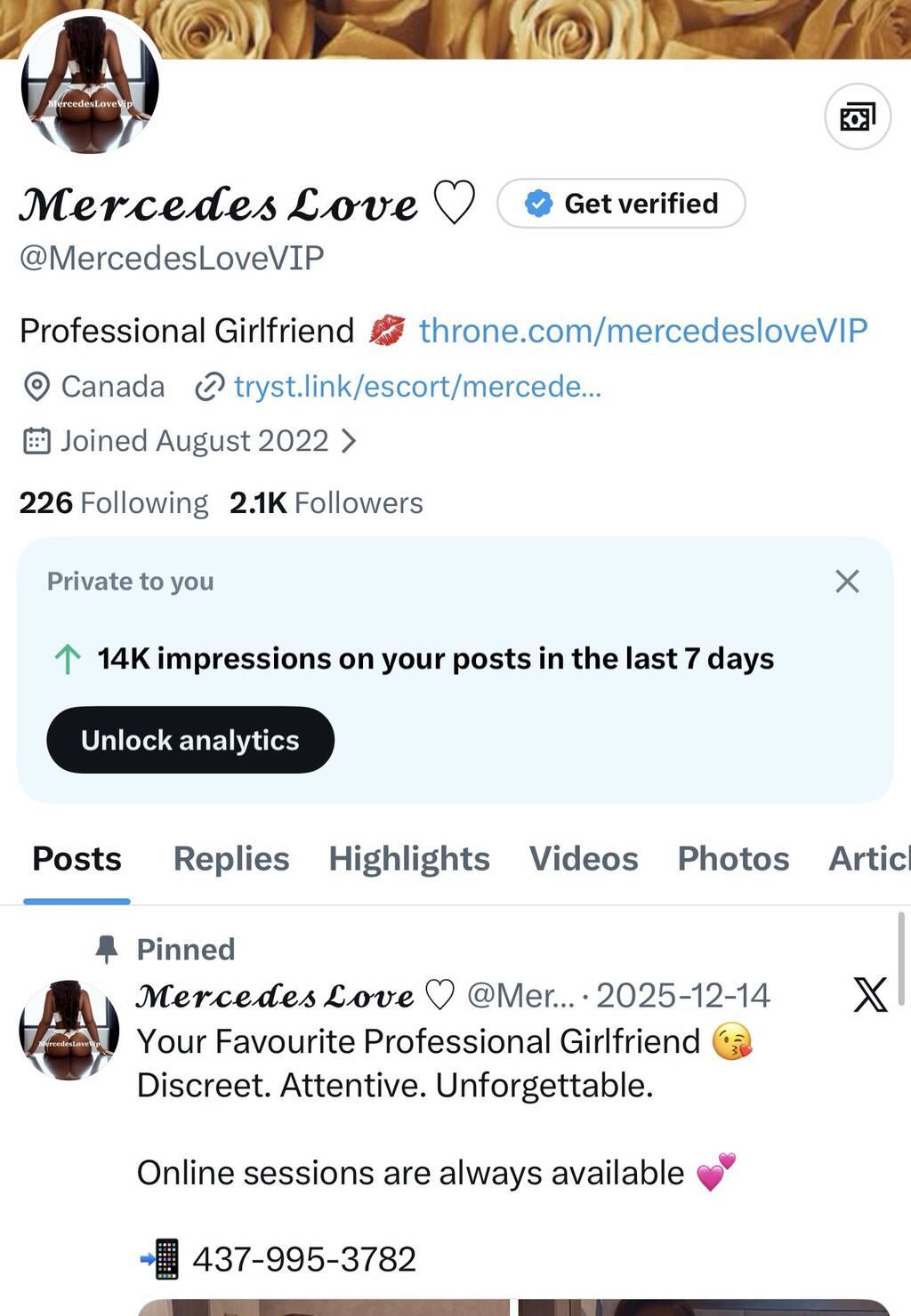
Task: Dismiss the Private to you card
Action: tap(847, 582)
